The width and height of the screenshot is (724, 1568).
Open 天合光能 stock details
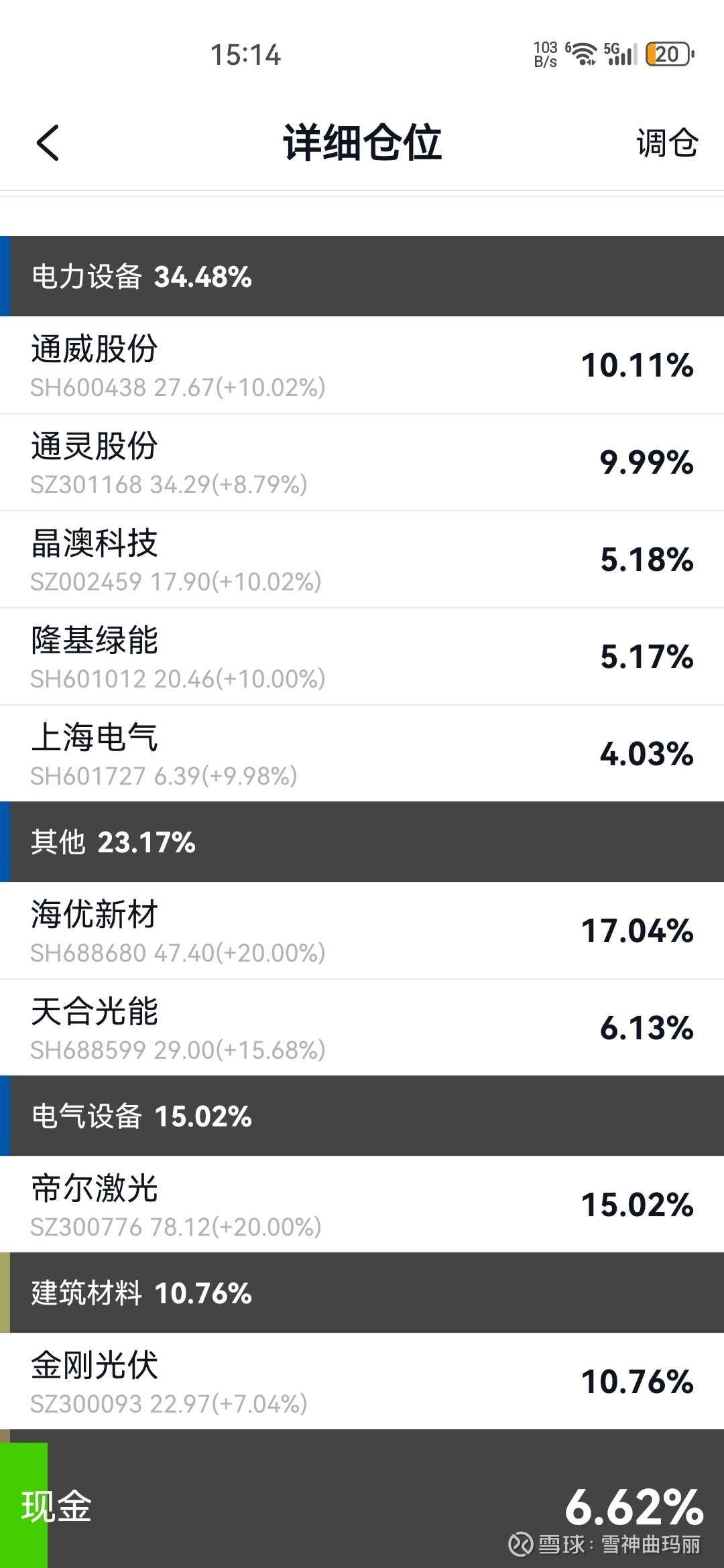[362, 1028]
